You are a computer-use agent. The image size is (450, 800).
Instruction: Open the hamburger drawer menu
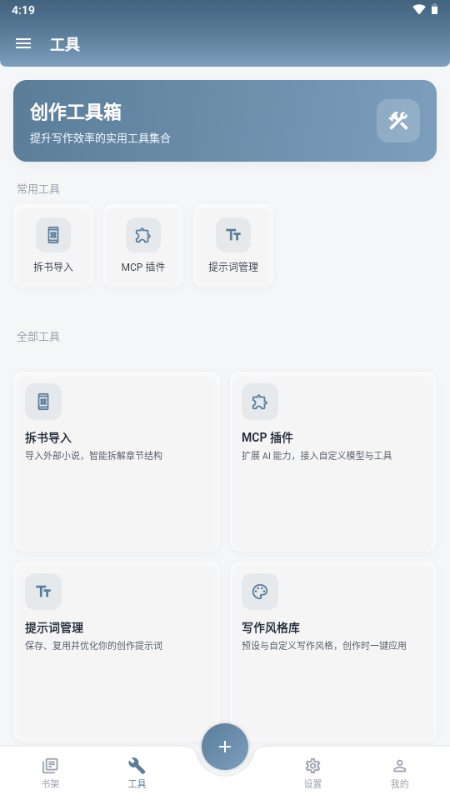click(x=23, y=44)
